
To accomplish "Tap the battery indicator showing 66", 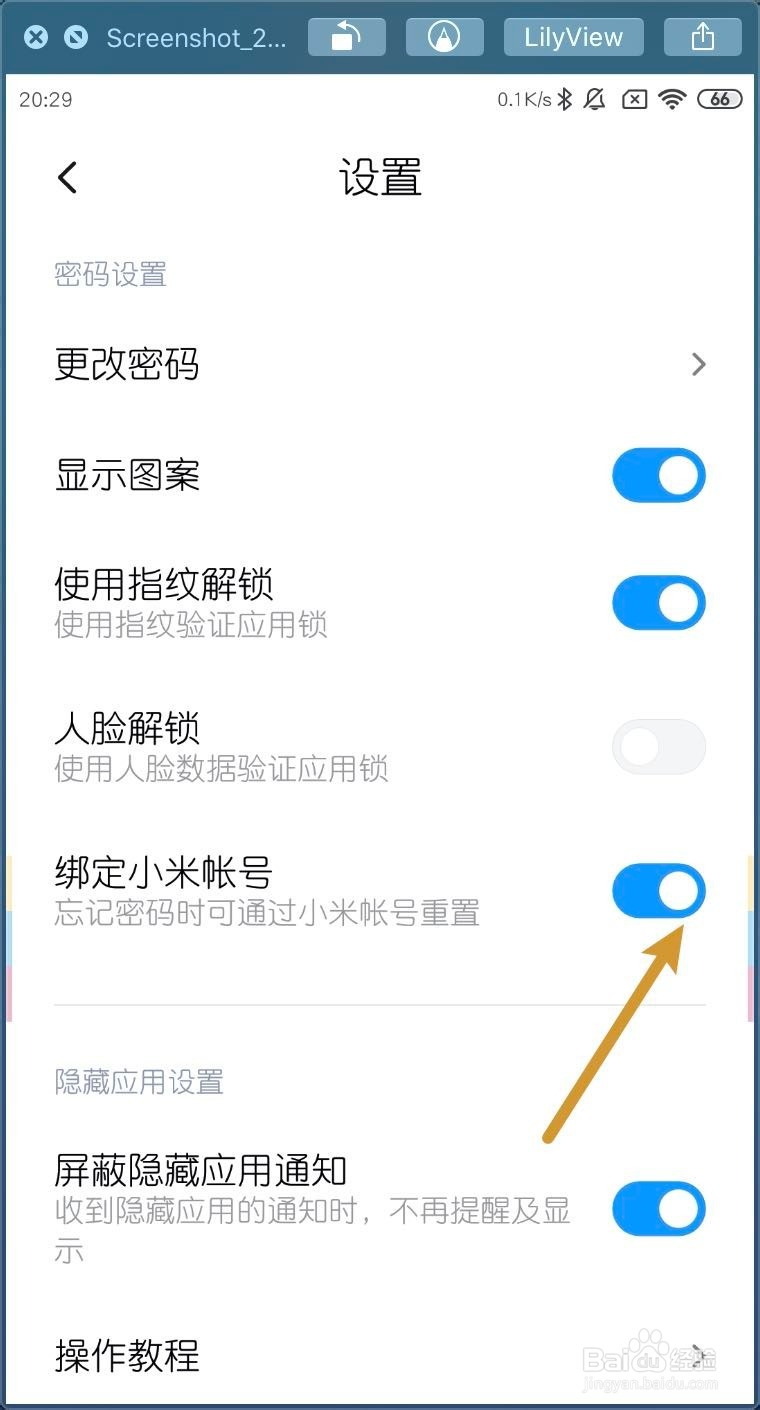I will (720, 99).
